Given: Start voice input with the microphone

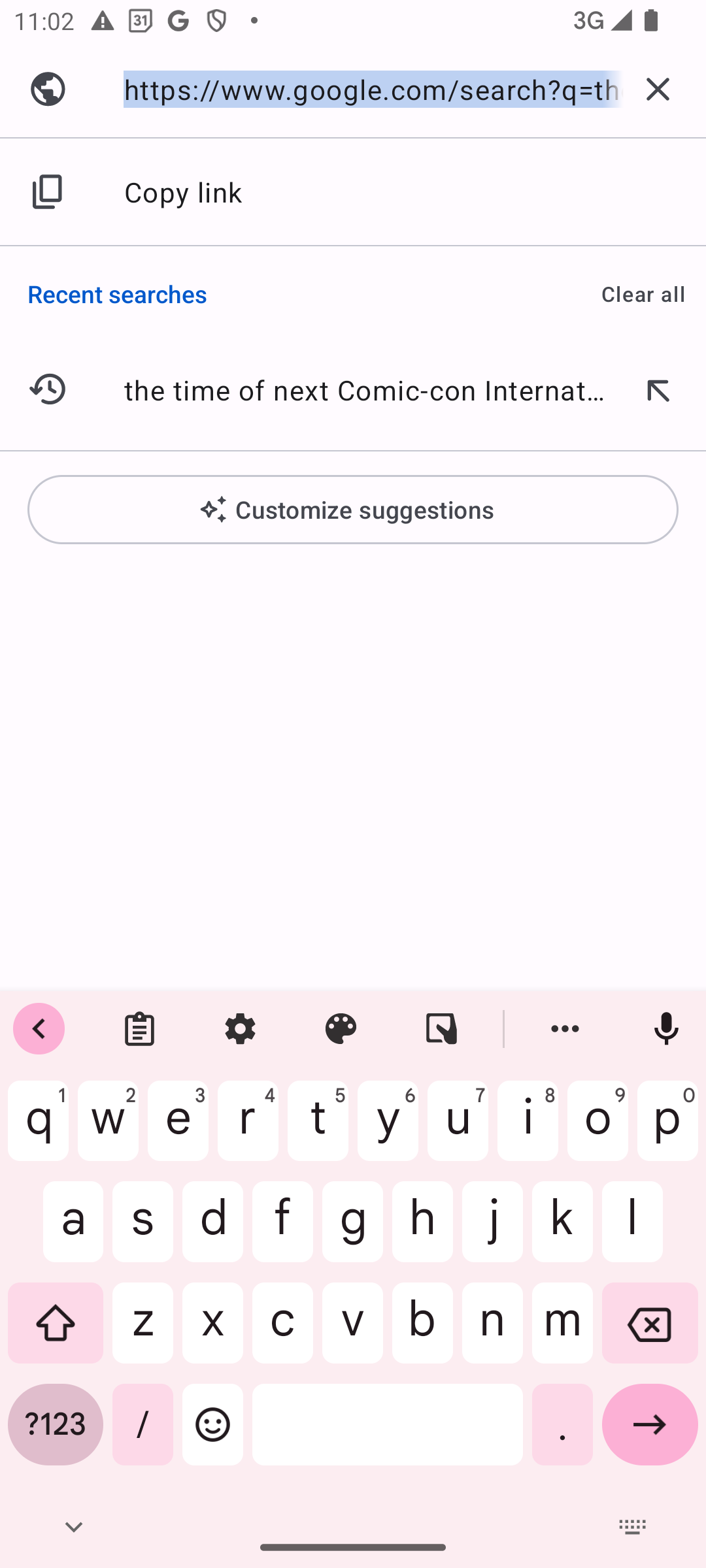Looking at the screenshot, I should [x=666, y=1029].
